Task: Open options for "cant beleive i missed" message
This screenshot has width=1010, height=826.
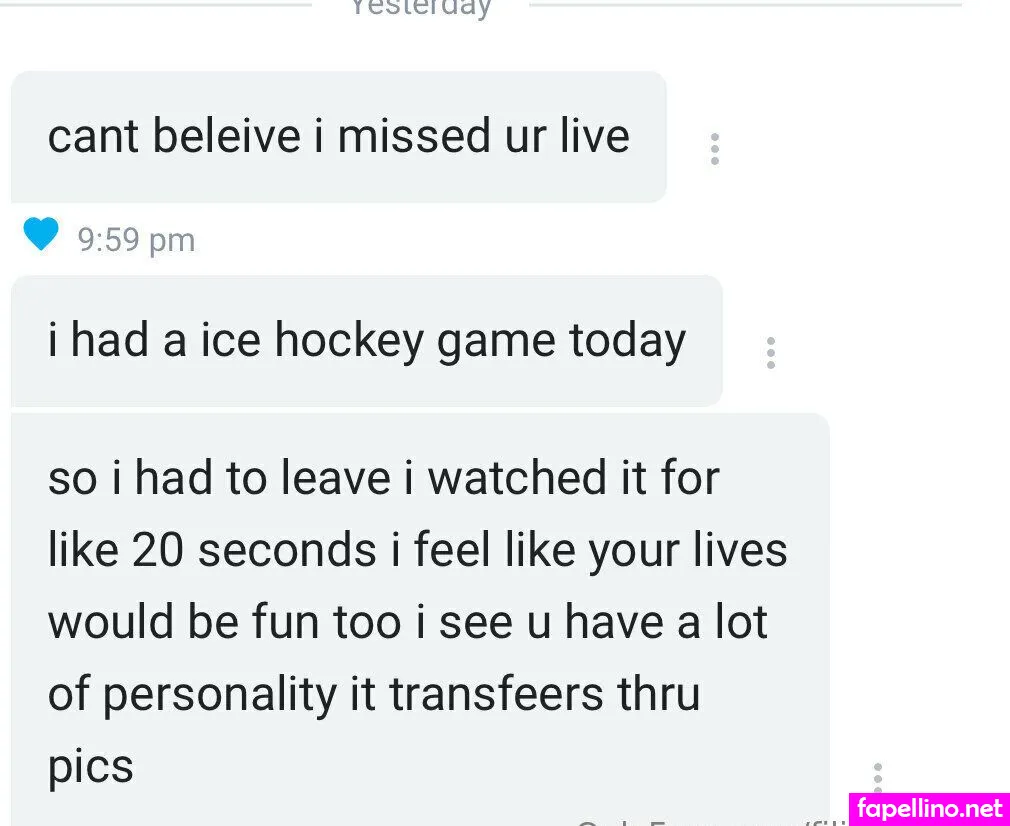Action: pos(714,148)
